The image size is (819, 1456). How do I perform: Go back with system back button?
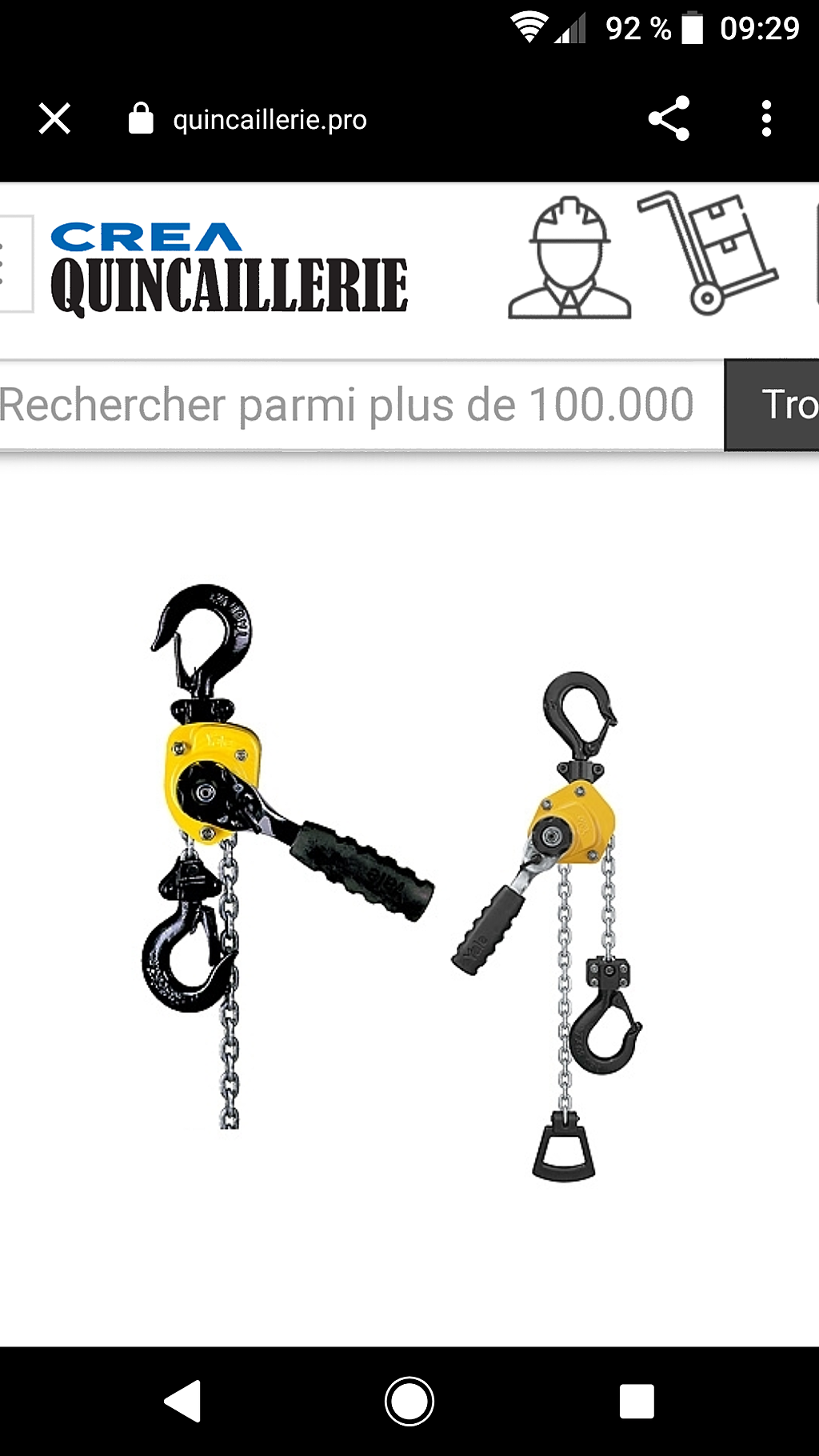coord(182,1401)
